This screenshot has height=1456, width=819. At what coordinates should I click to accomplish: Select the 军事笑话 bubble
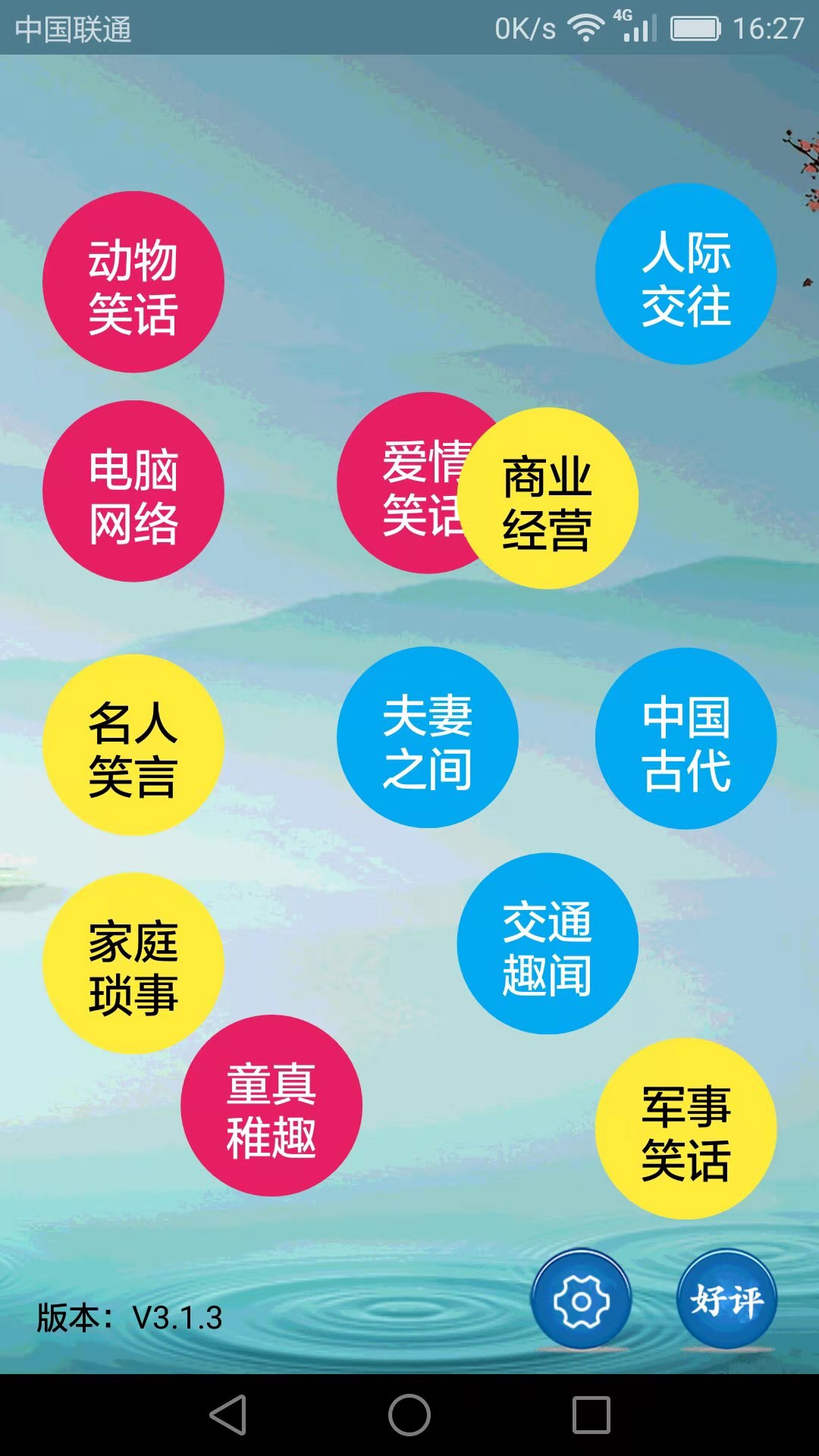click(x=686, y=1128)
